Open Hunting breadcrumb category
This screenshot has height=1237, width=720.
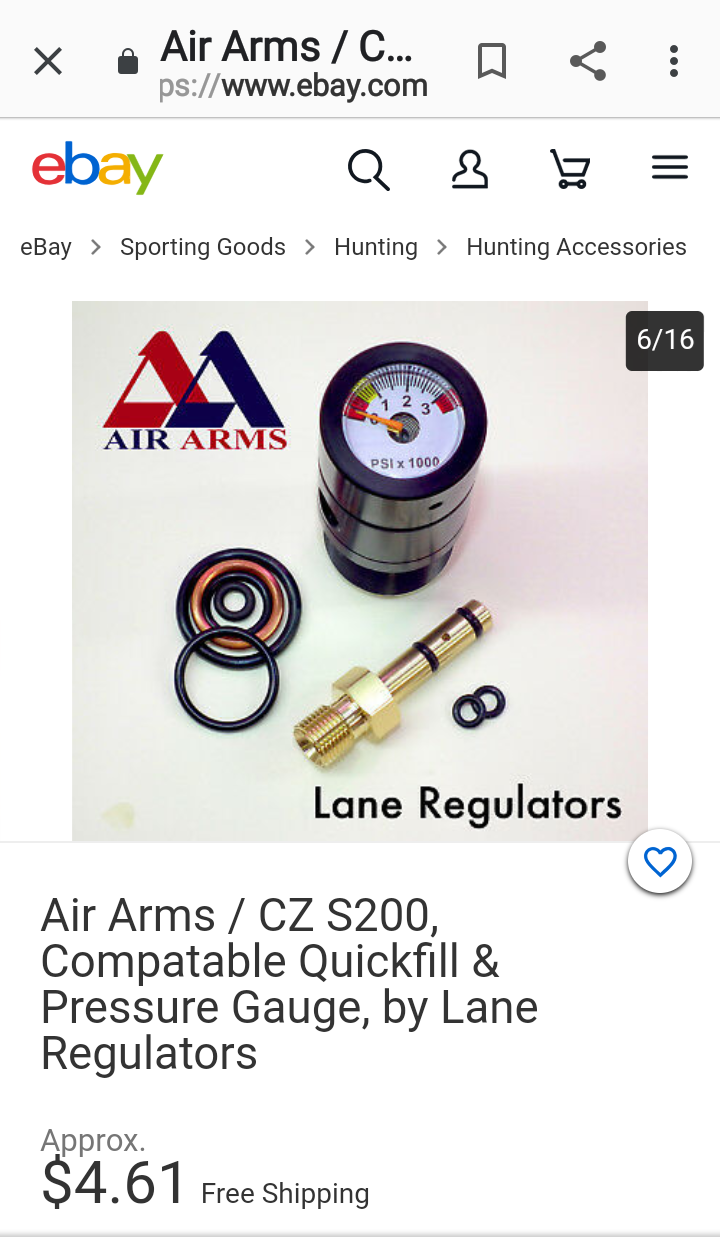(x=376, y=247)
